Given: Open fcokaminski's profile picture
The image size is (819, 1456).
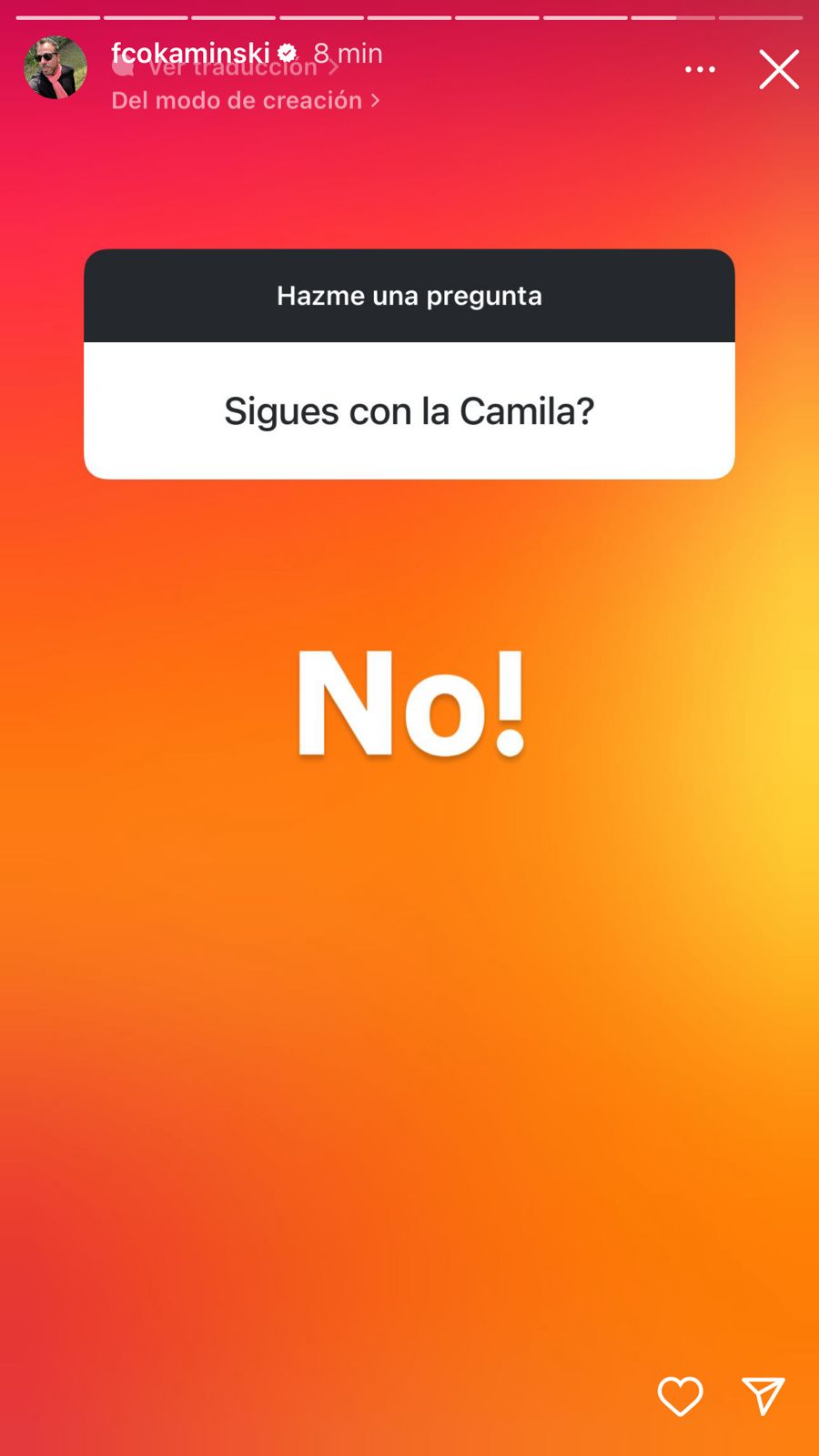Looking at the screenshot, I should pos(56,68).
